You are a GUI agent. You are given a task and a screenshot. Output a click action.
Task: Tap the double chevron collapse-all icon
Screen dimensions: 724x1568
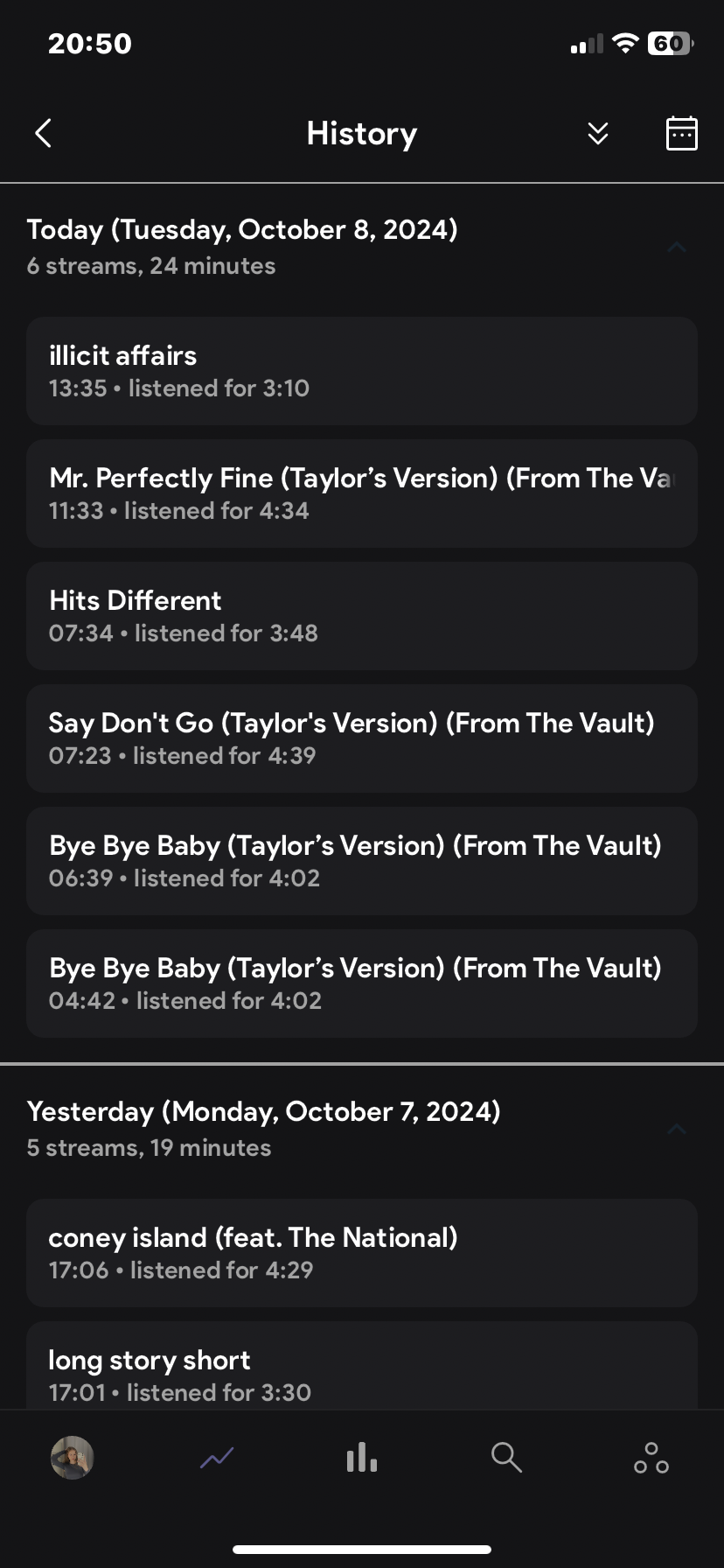coord(597,133)
